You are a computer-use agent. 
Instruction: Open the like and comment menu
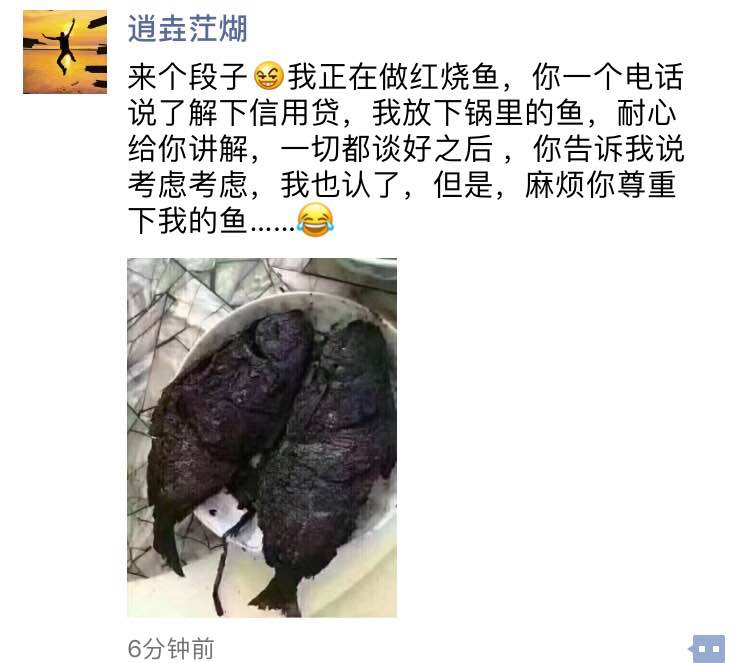(x=707, y=647)
